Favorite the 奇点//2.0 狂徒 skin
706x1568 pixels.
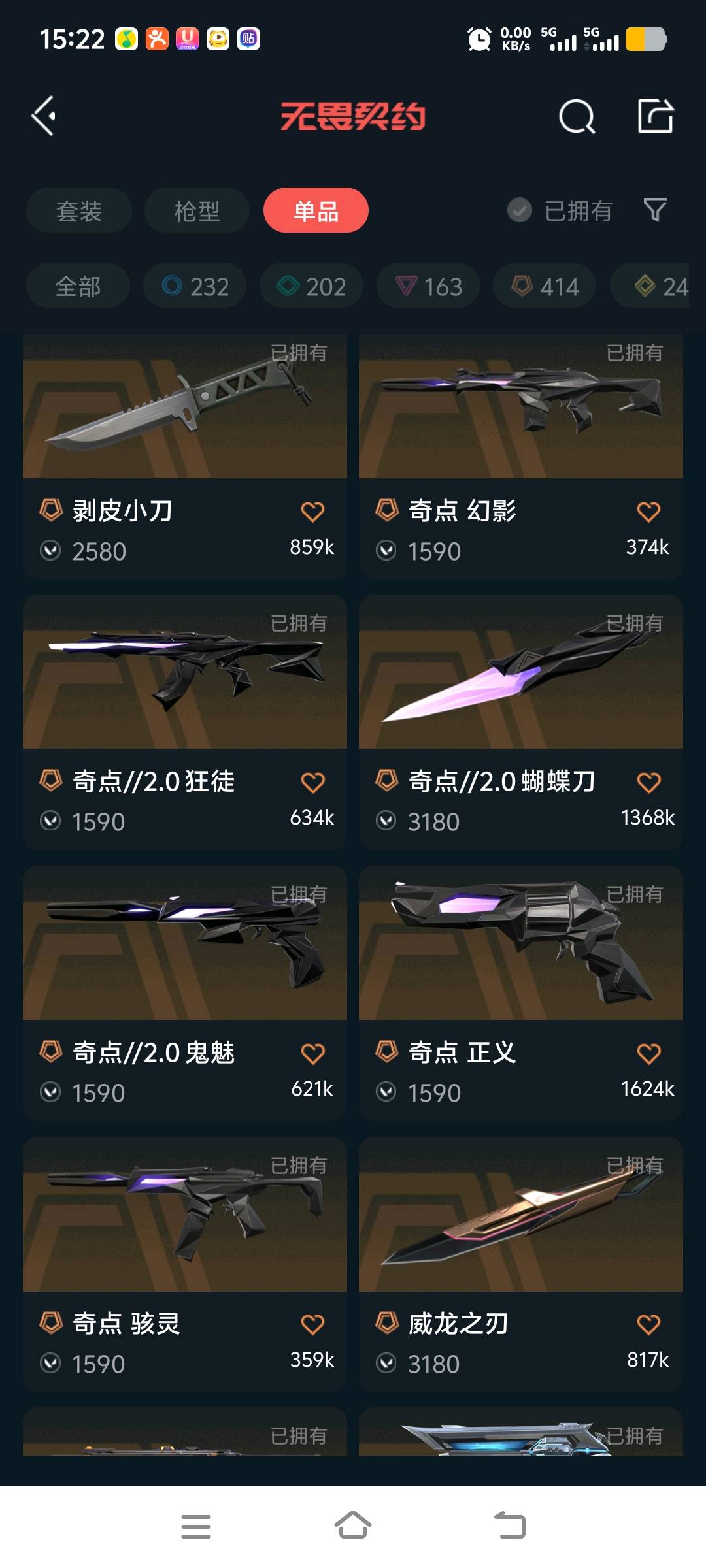point(312,782)
